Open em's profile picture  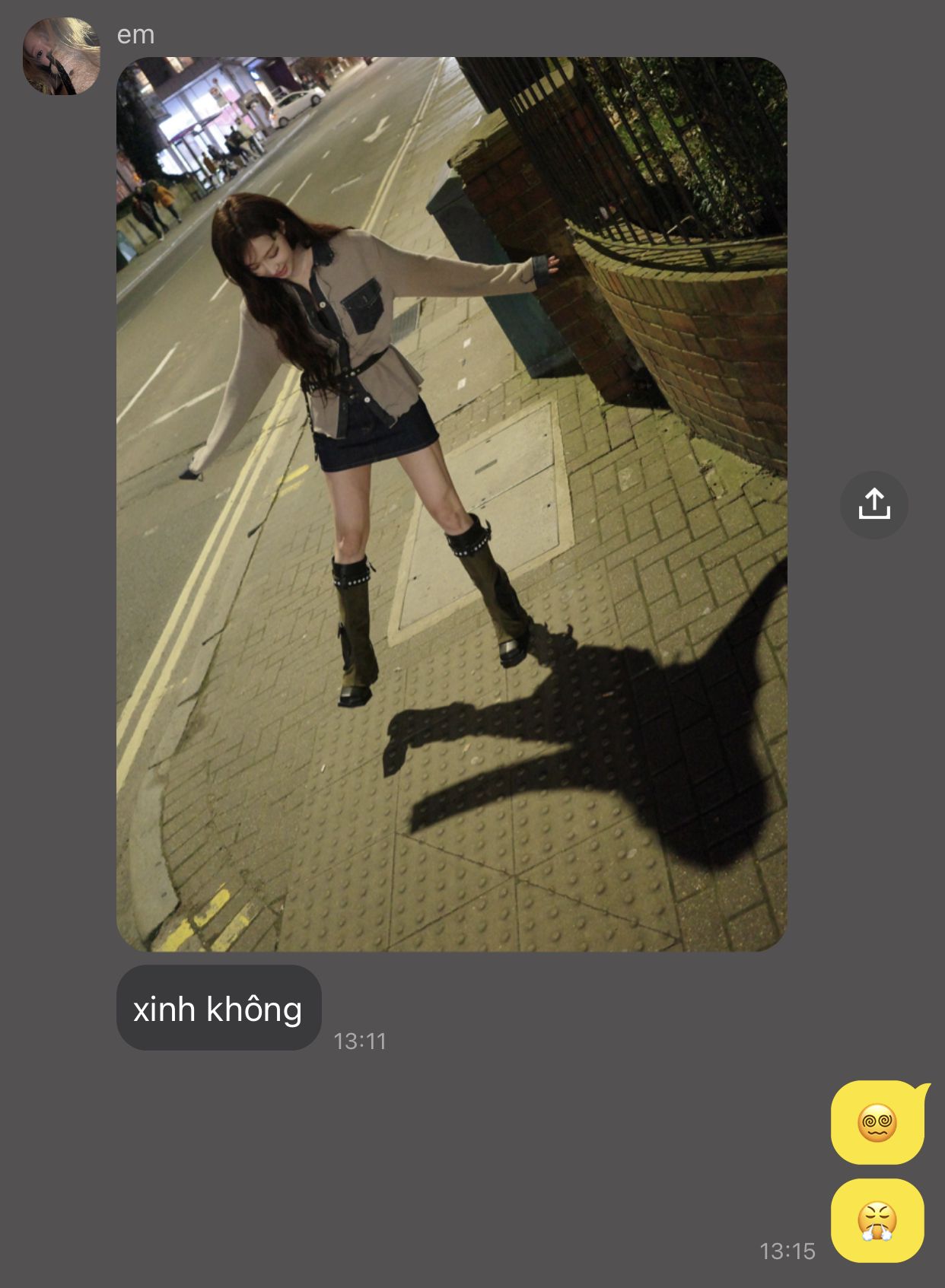click(62, 56)
